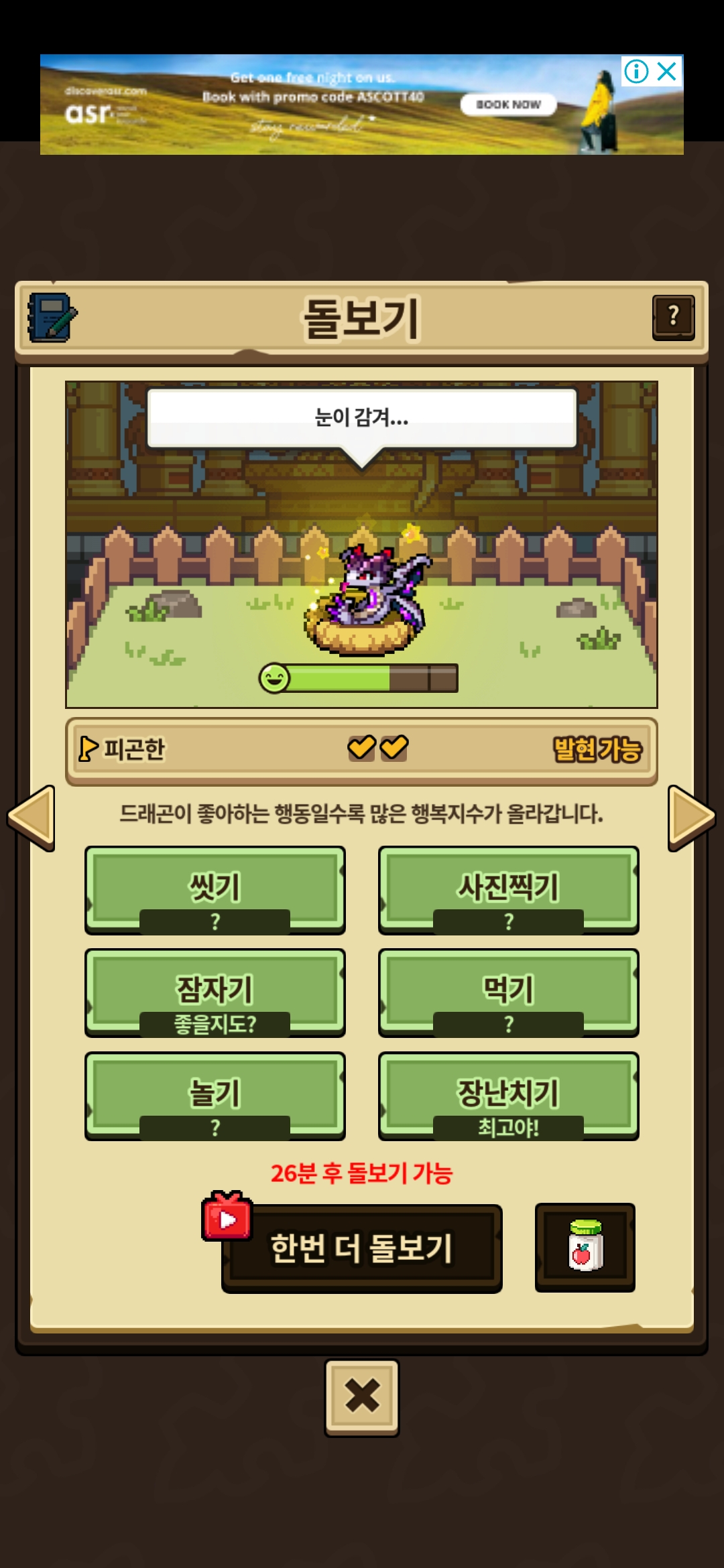Choose the 잠자기 action
Image resolution: width=724 pixels, height=1568 pixels.
pyautogui.click(x=215, y=992)
